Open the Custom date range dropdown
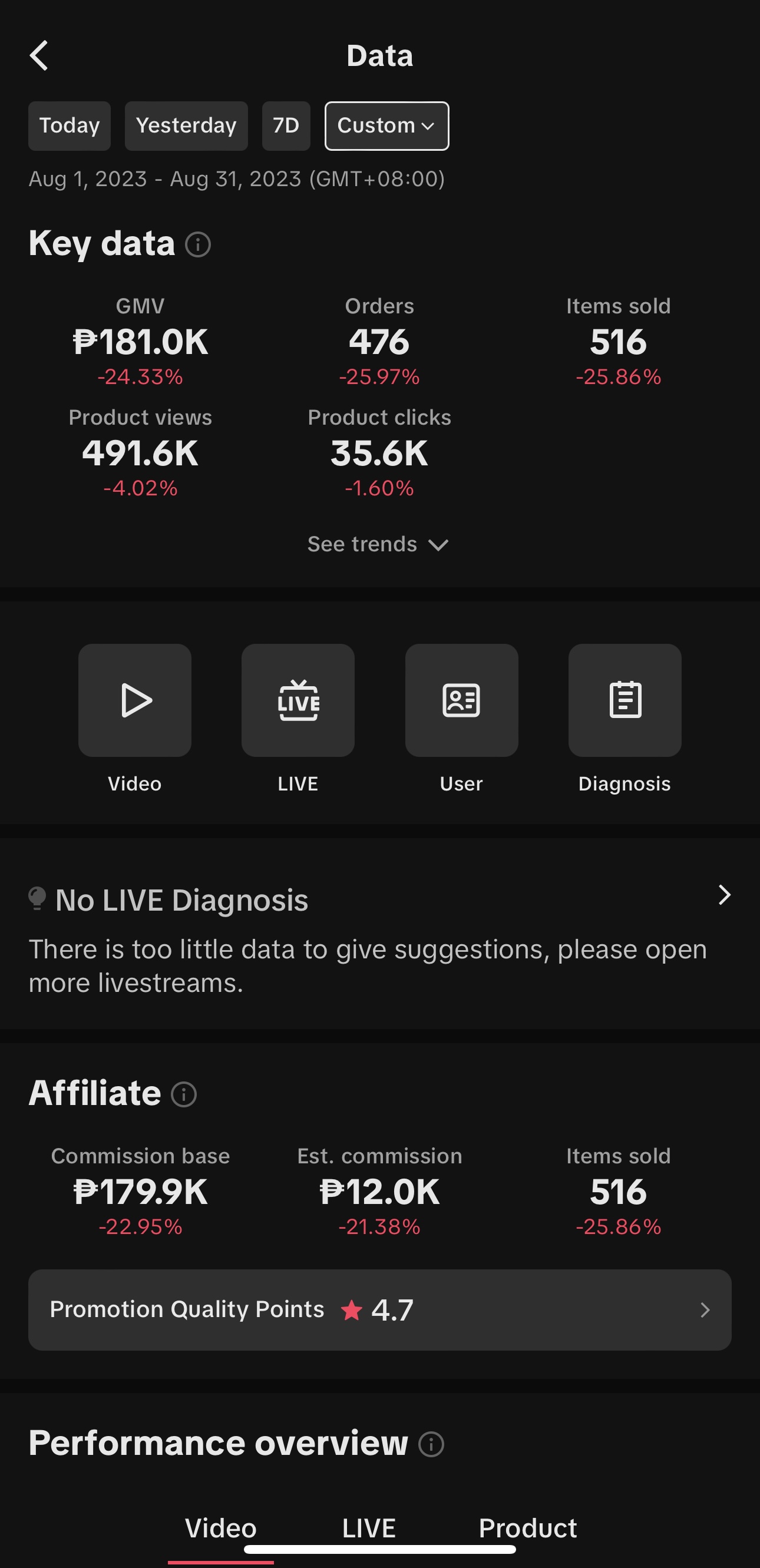This screenshot has height=1568, width=760. [x=386, y=126]
